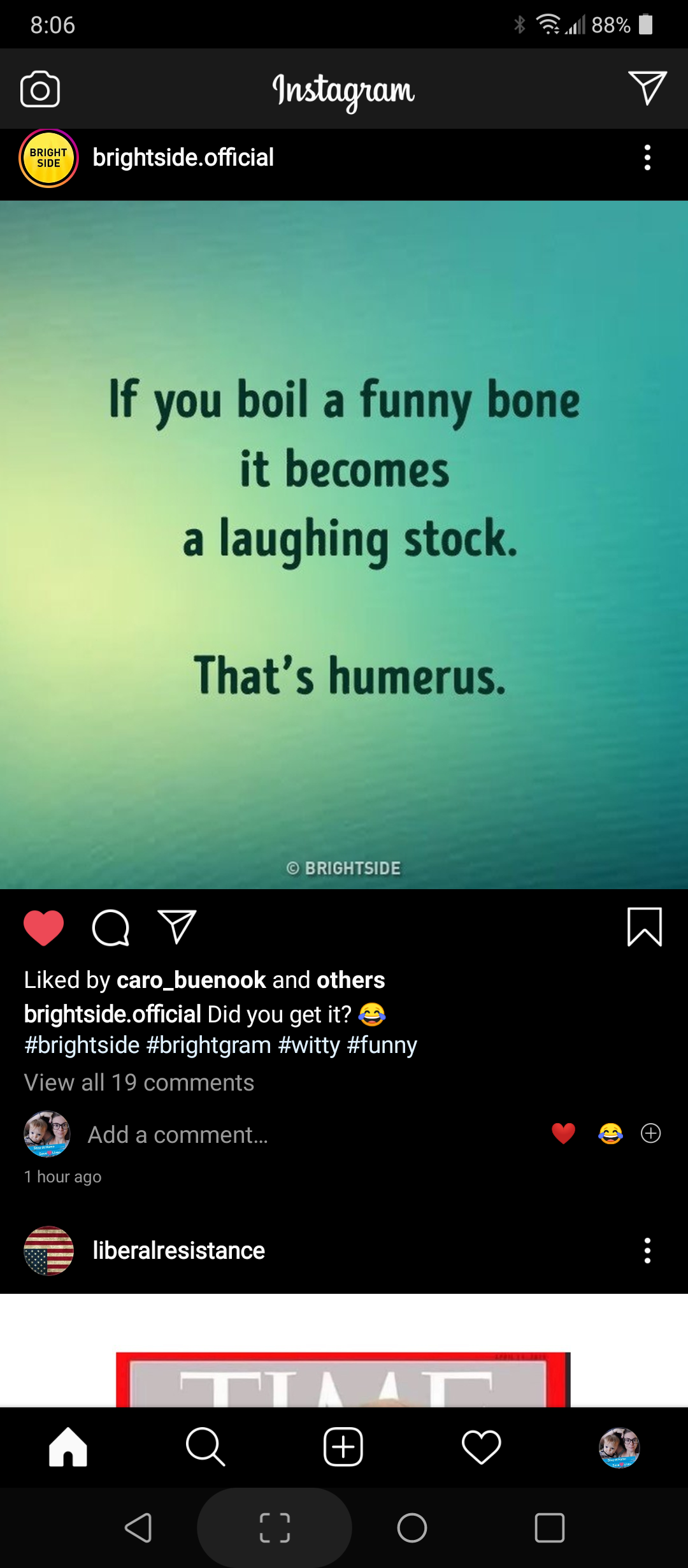Image resolution: width=688 pixels, height=1568 pixels.
Task: Open caro_buenook's profile from likes
Action: tap(191, 980)
